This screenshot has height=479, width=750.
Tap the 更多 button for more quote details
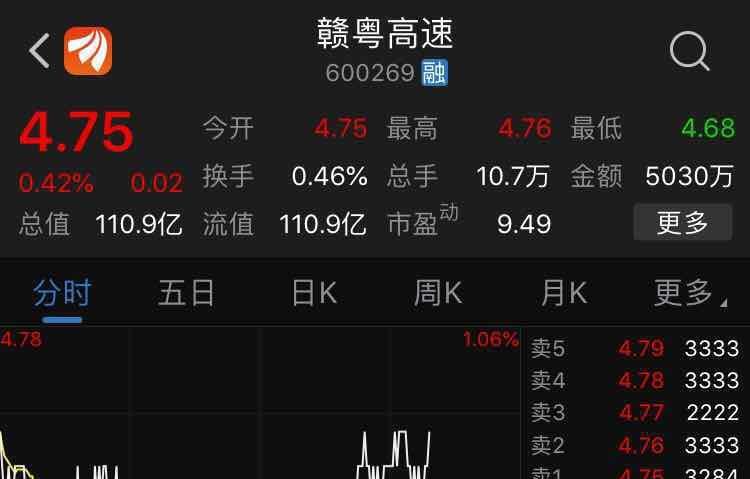pyautogui.click(x=682, y=222)
